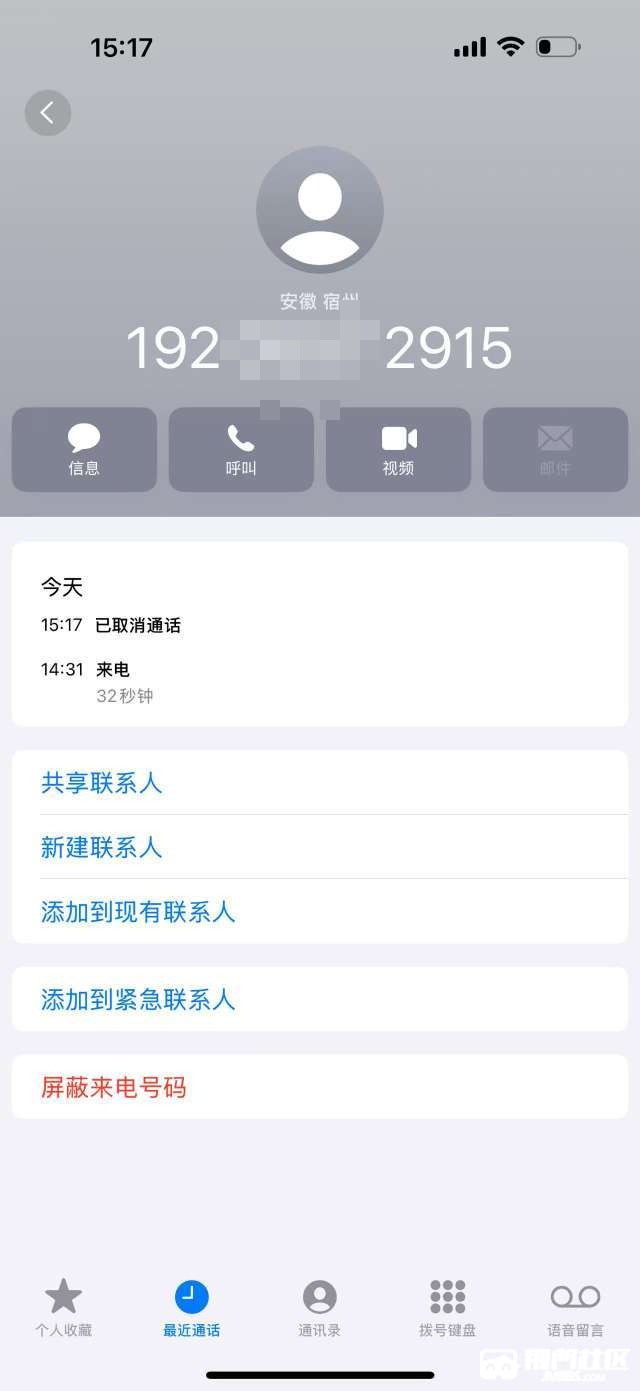Select 新建联系人 to create contact

[102, 847]
